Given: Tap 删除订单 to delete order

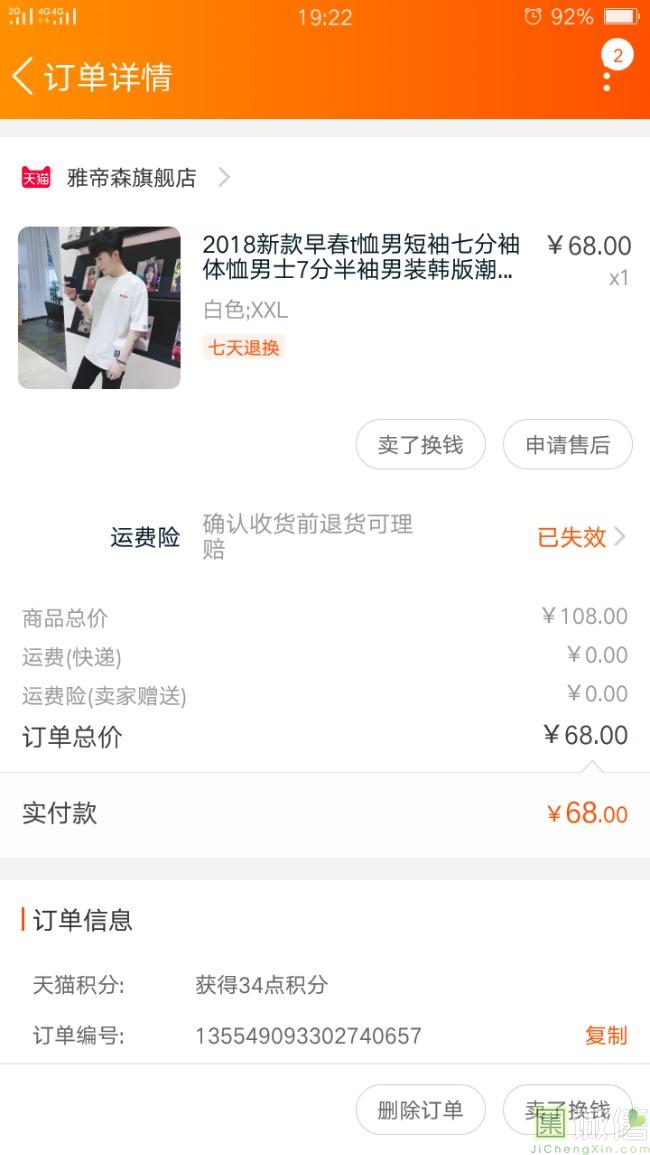Looking at the screenshot, I should click(420, 1109).
